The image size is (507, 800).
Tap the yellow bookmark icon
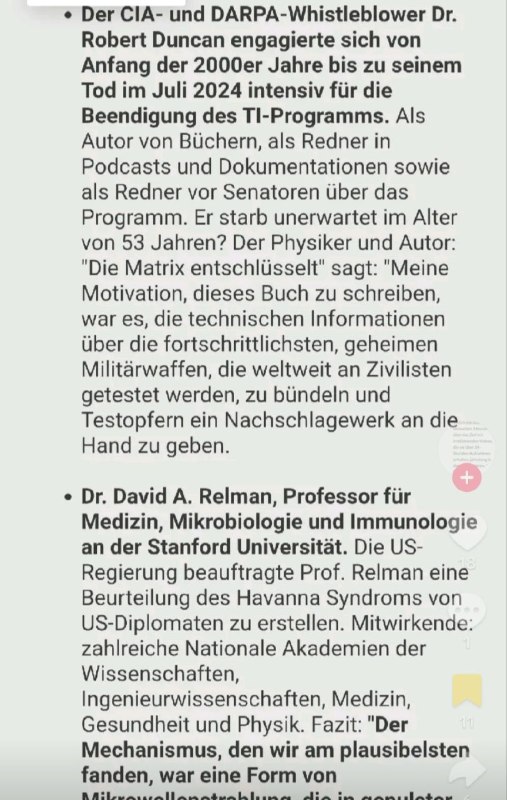tap(467, 690)
